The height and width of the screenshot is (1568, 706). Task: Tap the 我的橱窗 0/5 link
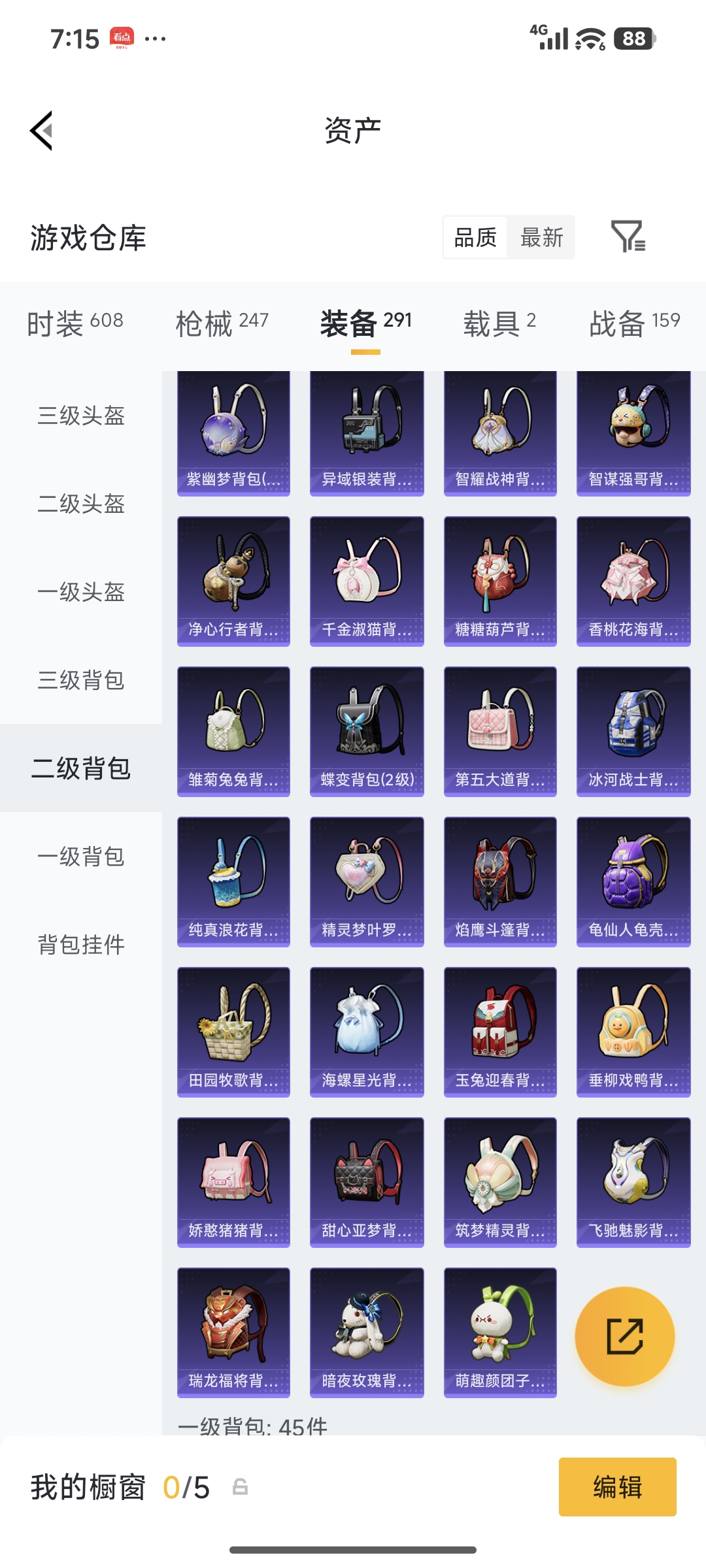pyautogui.click(x=118, y=1486)
